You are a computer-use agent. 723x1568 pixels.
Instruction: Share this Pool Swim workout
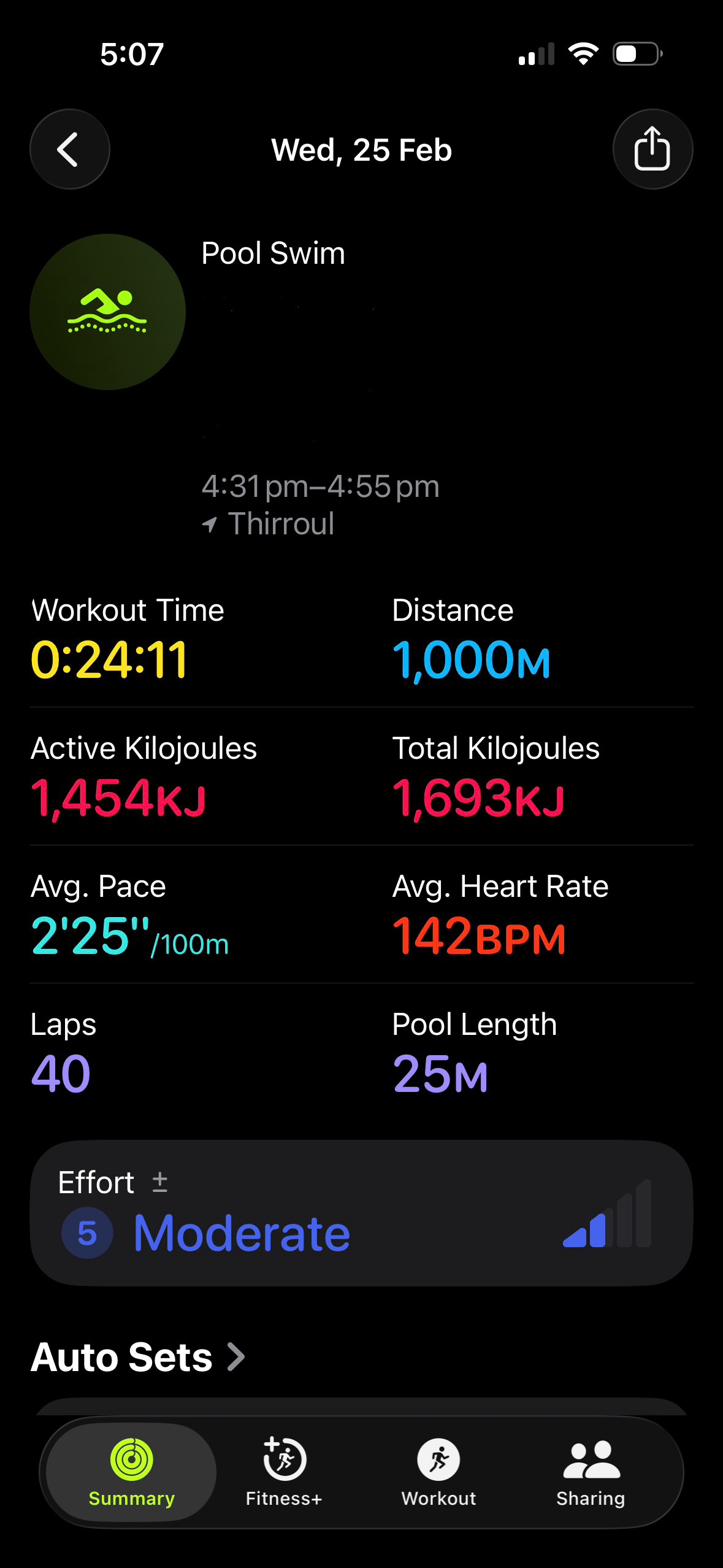coord(652,149)
